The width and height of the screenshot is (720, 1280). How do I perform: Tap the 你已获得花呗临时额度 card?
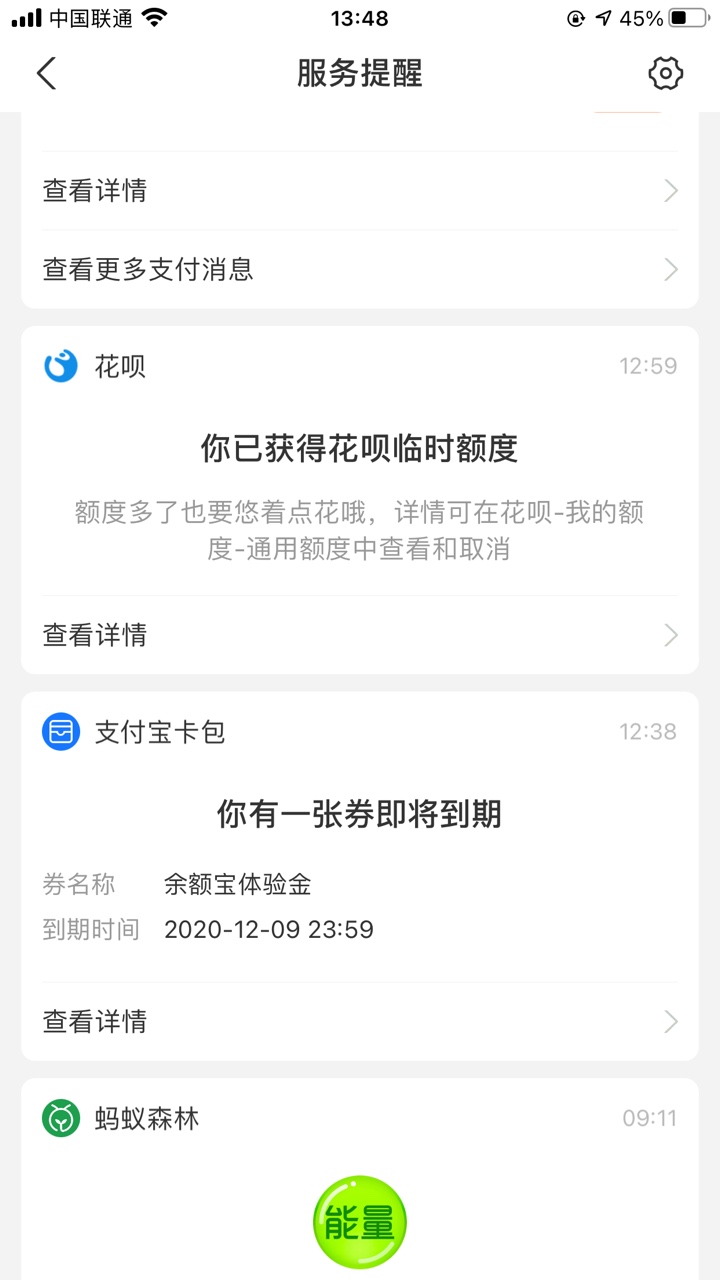(x=360, y=499)
